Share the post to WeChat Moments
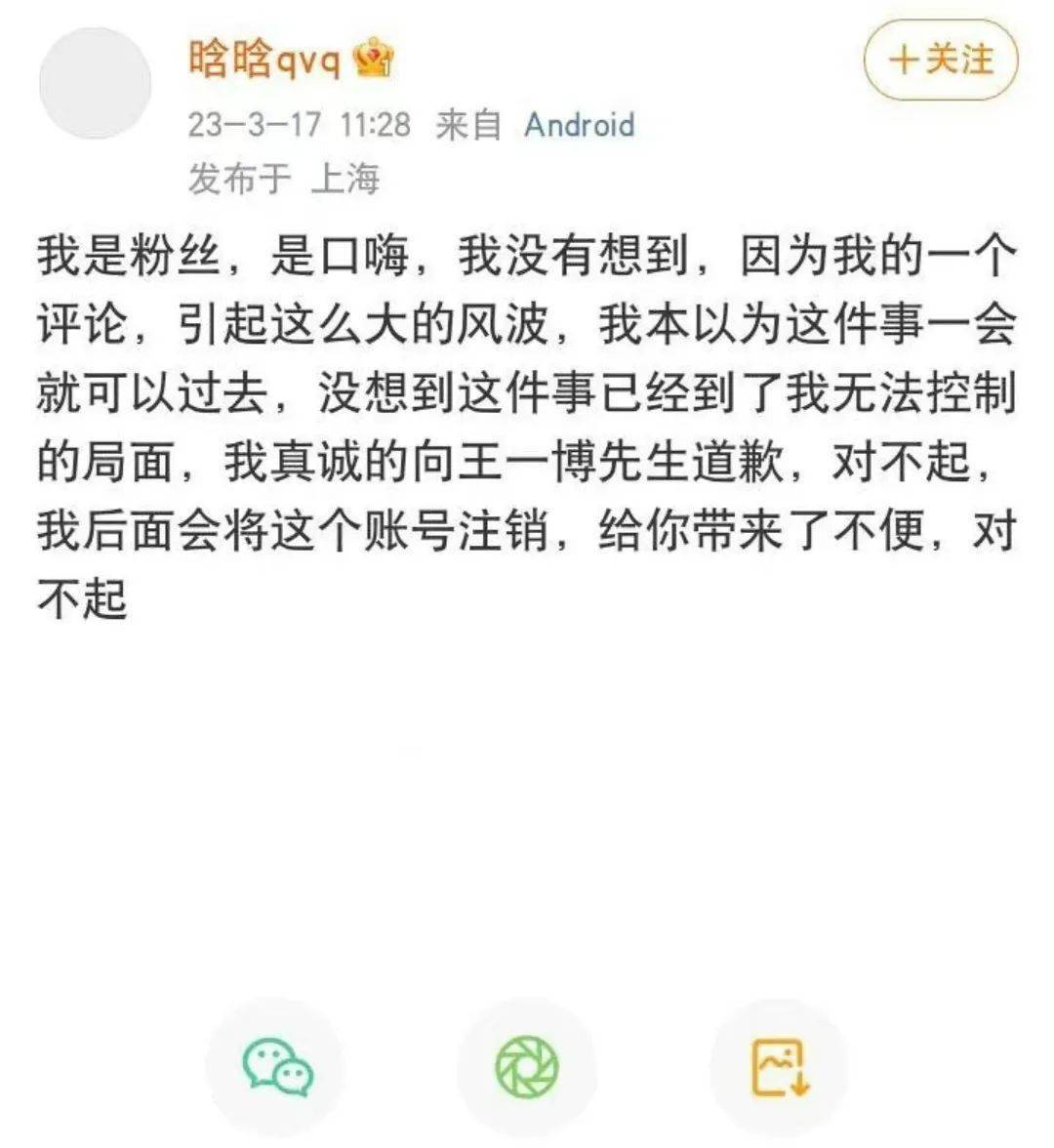 [x=527, y=1066]
